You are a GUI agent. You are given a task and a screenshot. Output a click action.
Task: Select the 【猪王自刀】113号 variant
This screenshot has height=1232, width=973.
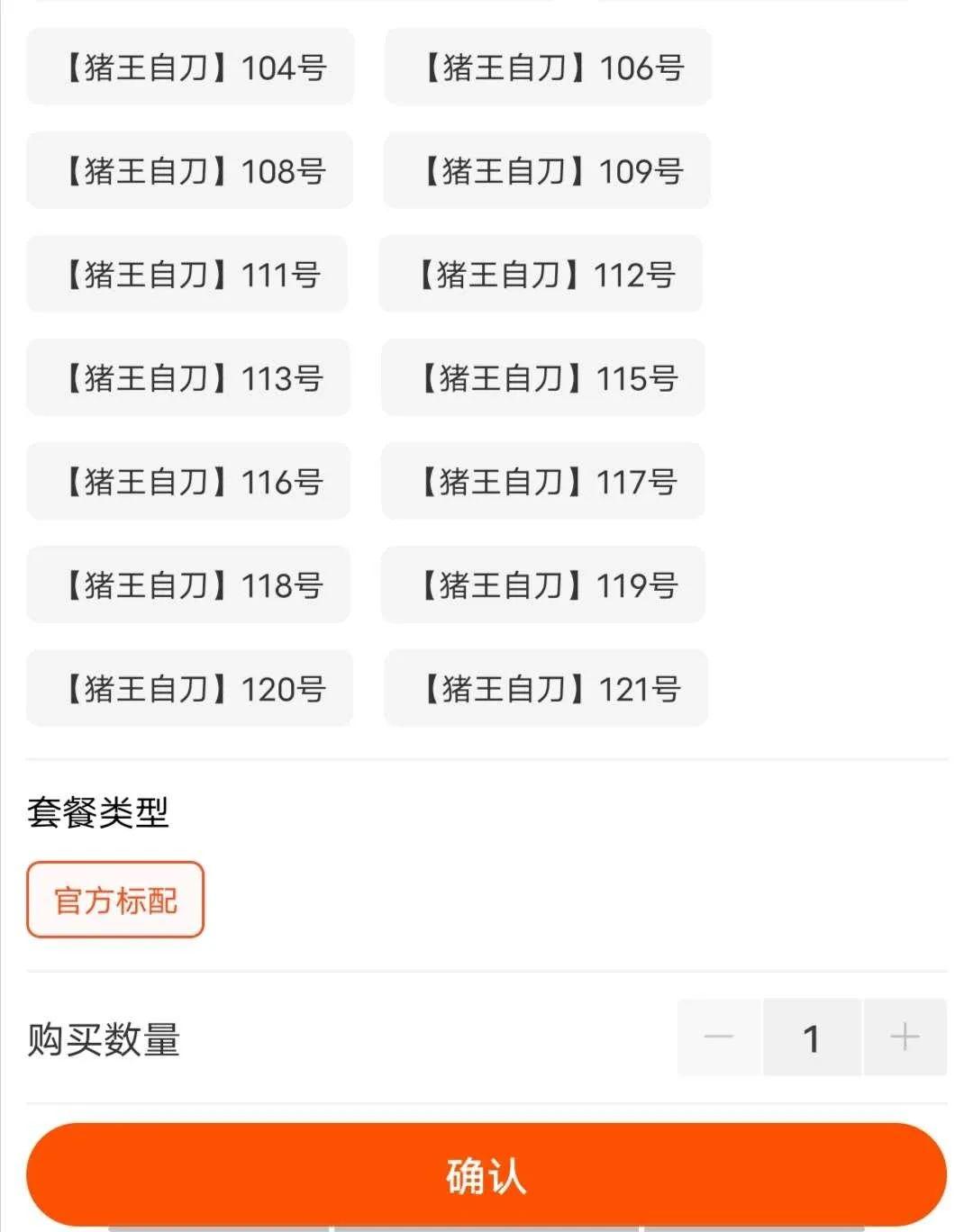(188, 378)
